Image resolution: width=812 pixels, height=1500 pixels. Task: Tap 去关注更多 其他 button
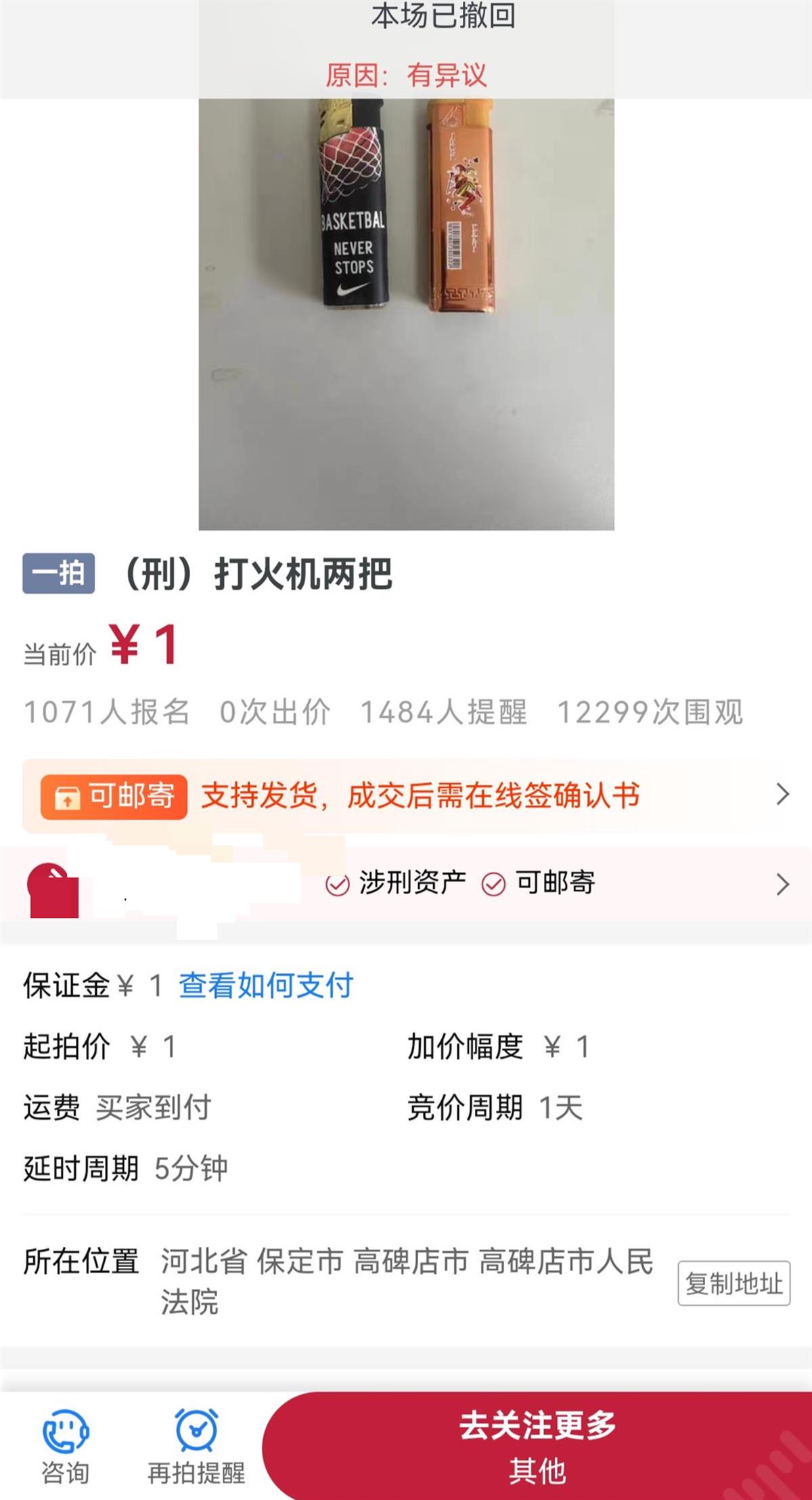(537, 1447)
